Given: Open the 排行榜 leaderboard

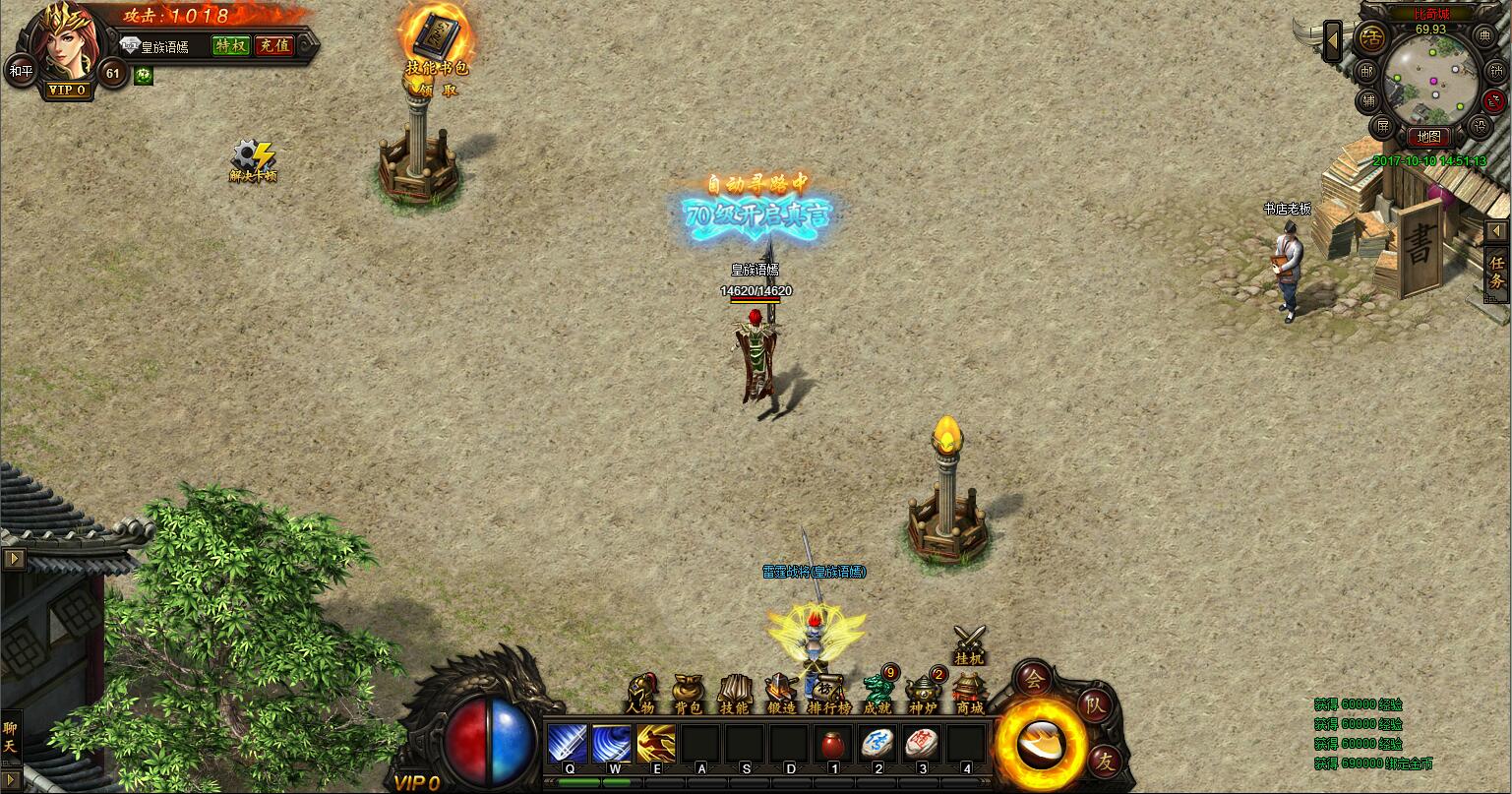Looking at the screenshot, I should [828, 693].
